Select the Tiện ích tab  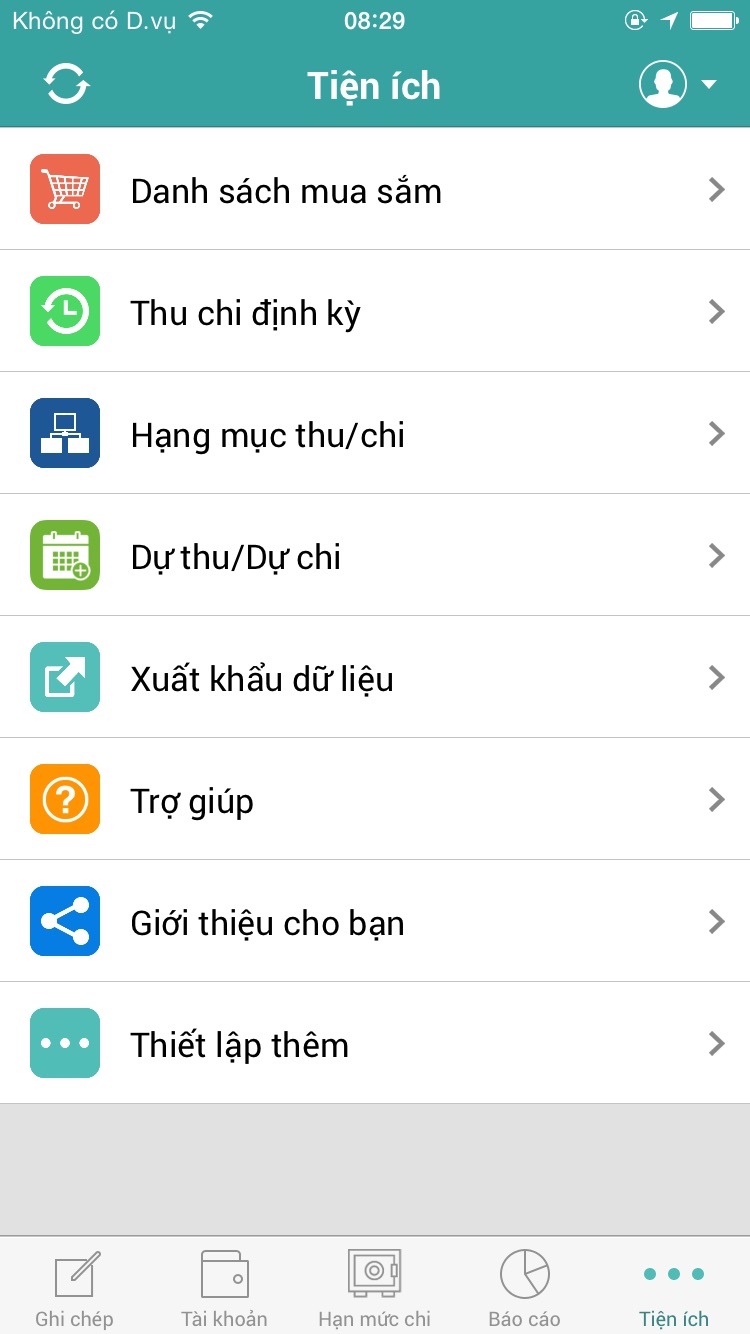[674, 1286]
